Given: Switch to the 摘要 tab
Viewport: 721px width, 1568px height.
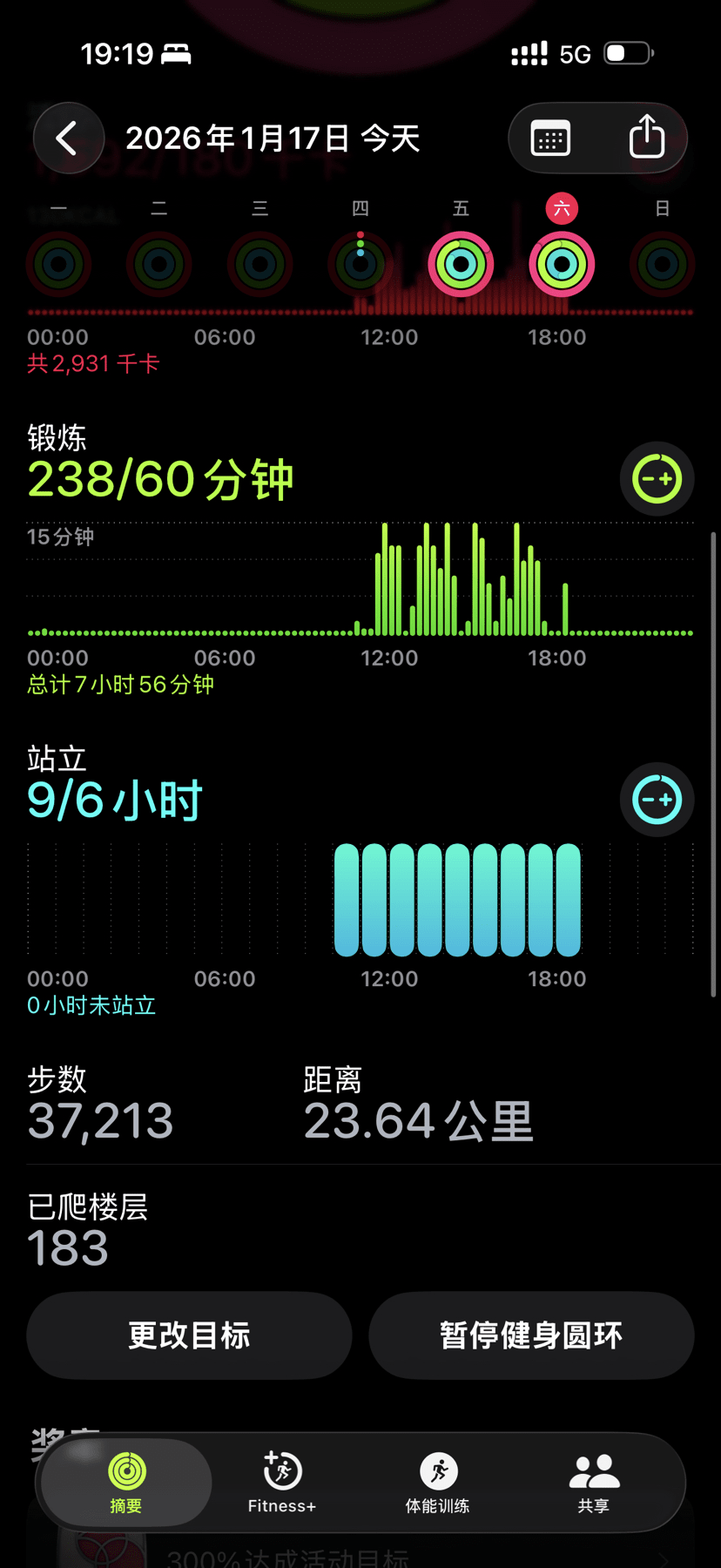Looking at the screenshot, I should point(126,1483).
